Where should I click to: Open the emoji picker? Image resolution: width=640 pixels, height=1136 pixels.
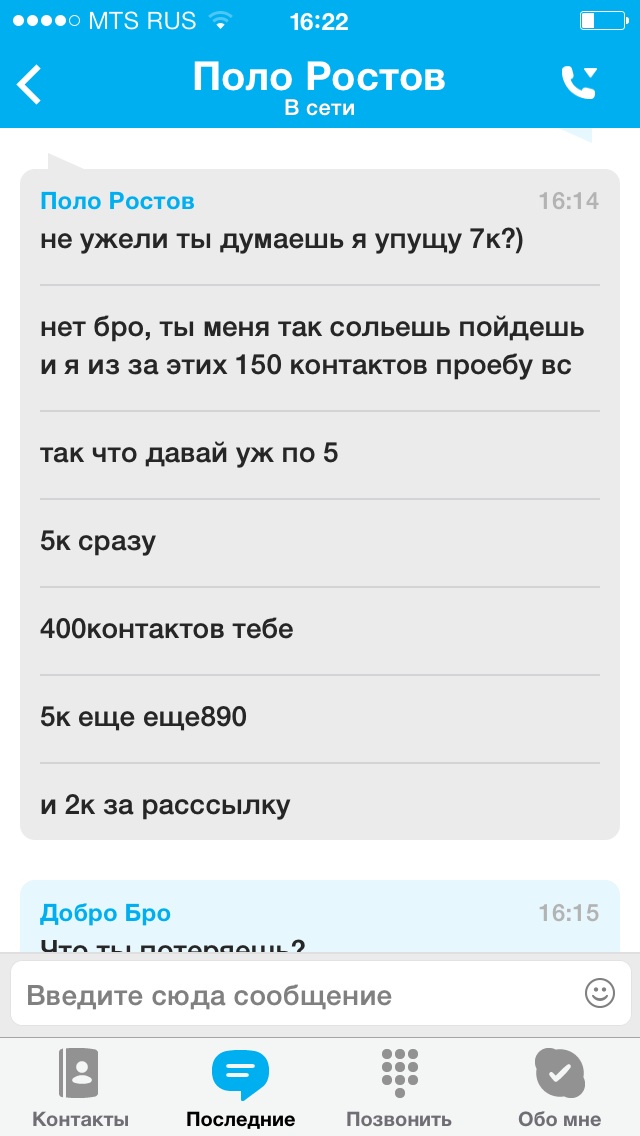[x=599, y=993]
